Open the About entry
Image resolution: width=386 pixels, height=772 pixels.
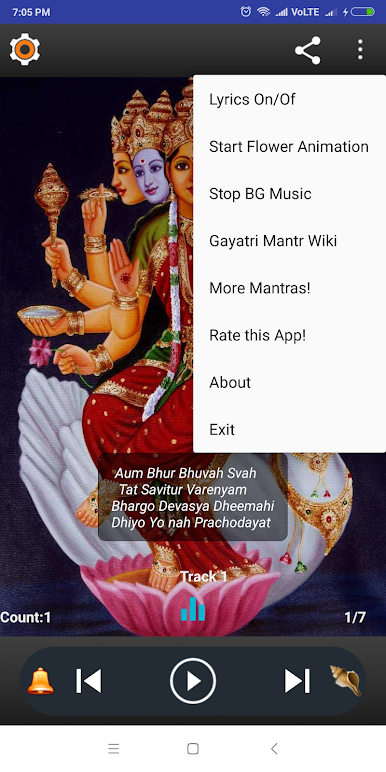[290, 383]
